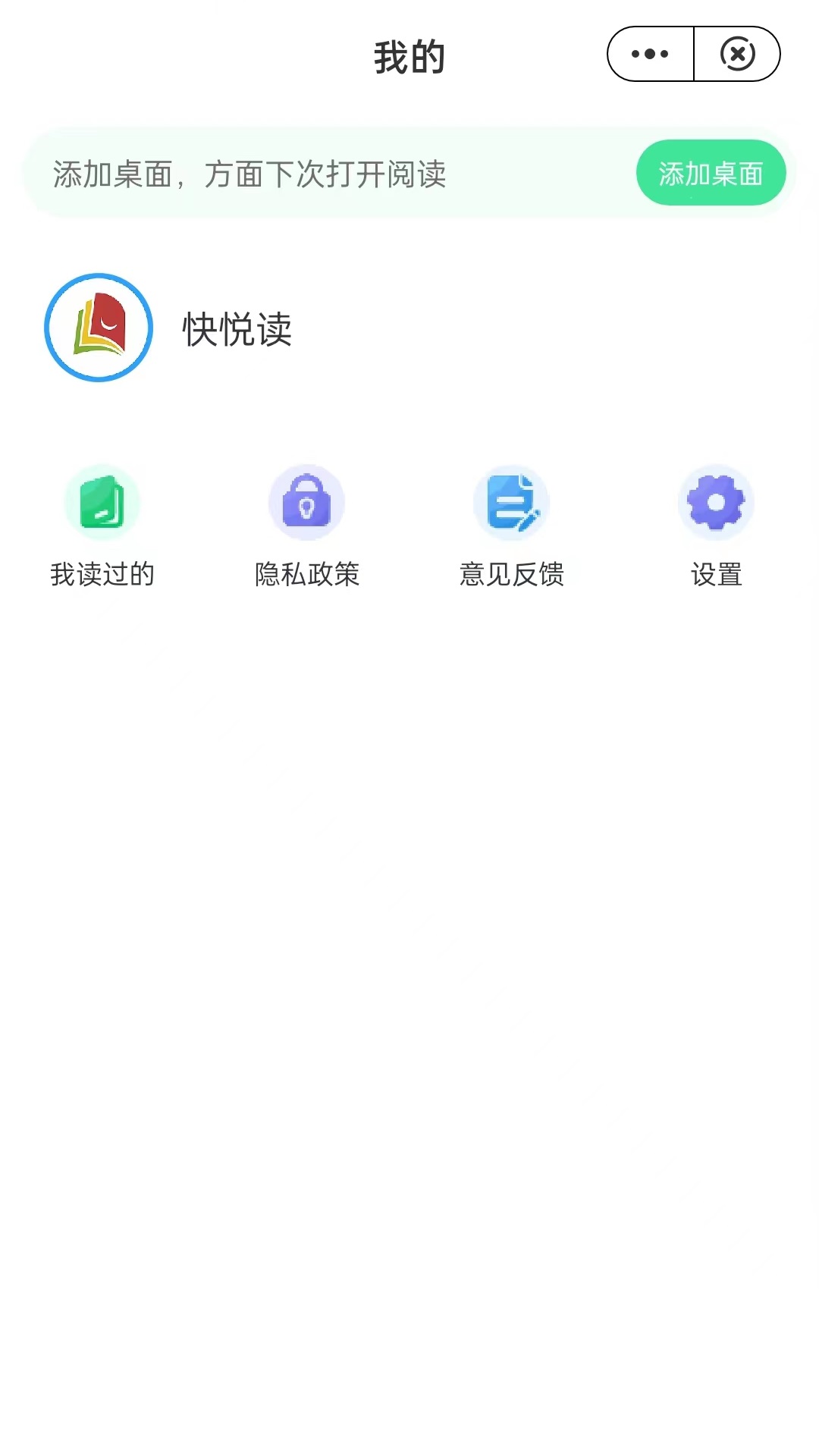Tap the 快悦读 nickname text
Viewport: 819px width, 1456px height.
236,330
